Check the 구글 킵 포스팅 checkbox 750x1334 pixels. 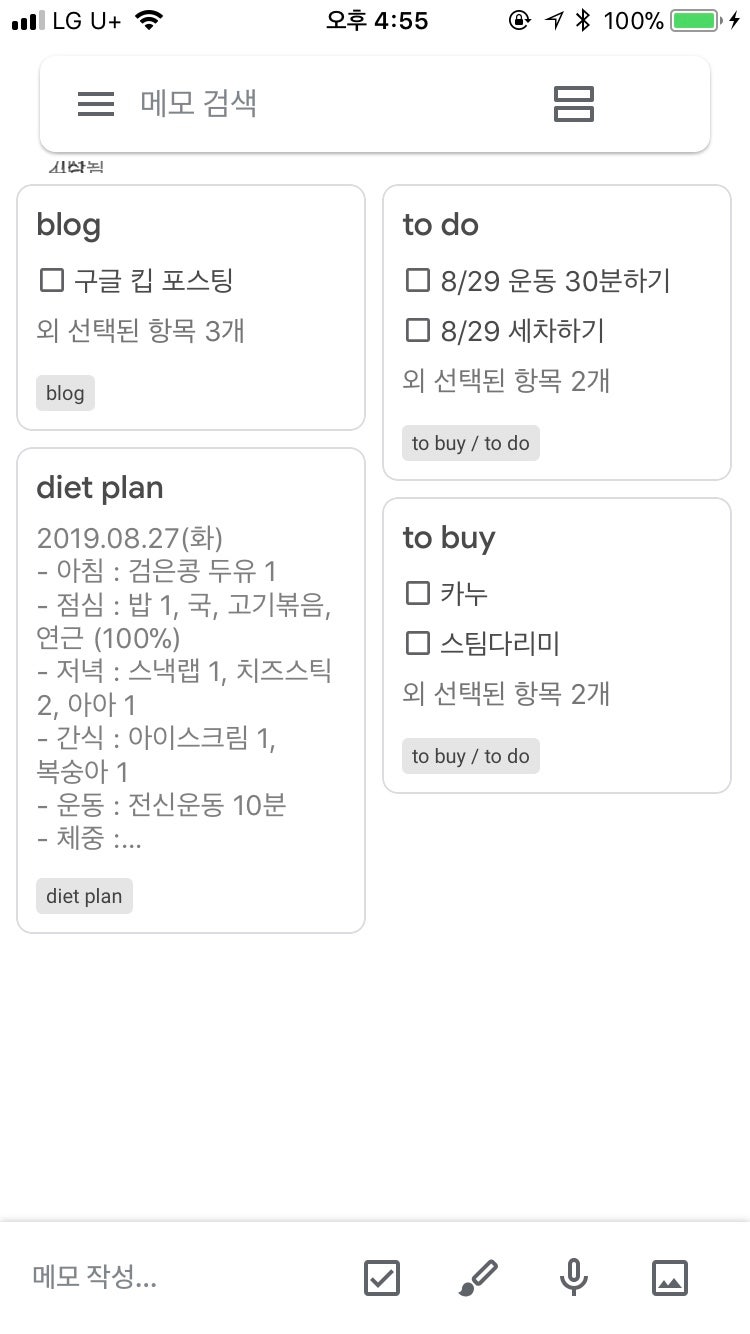point(52,280)
